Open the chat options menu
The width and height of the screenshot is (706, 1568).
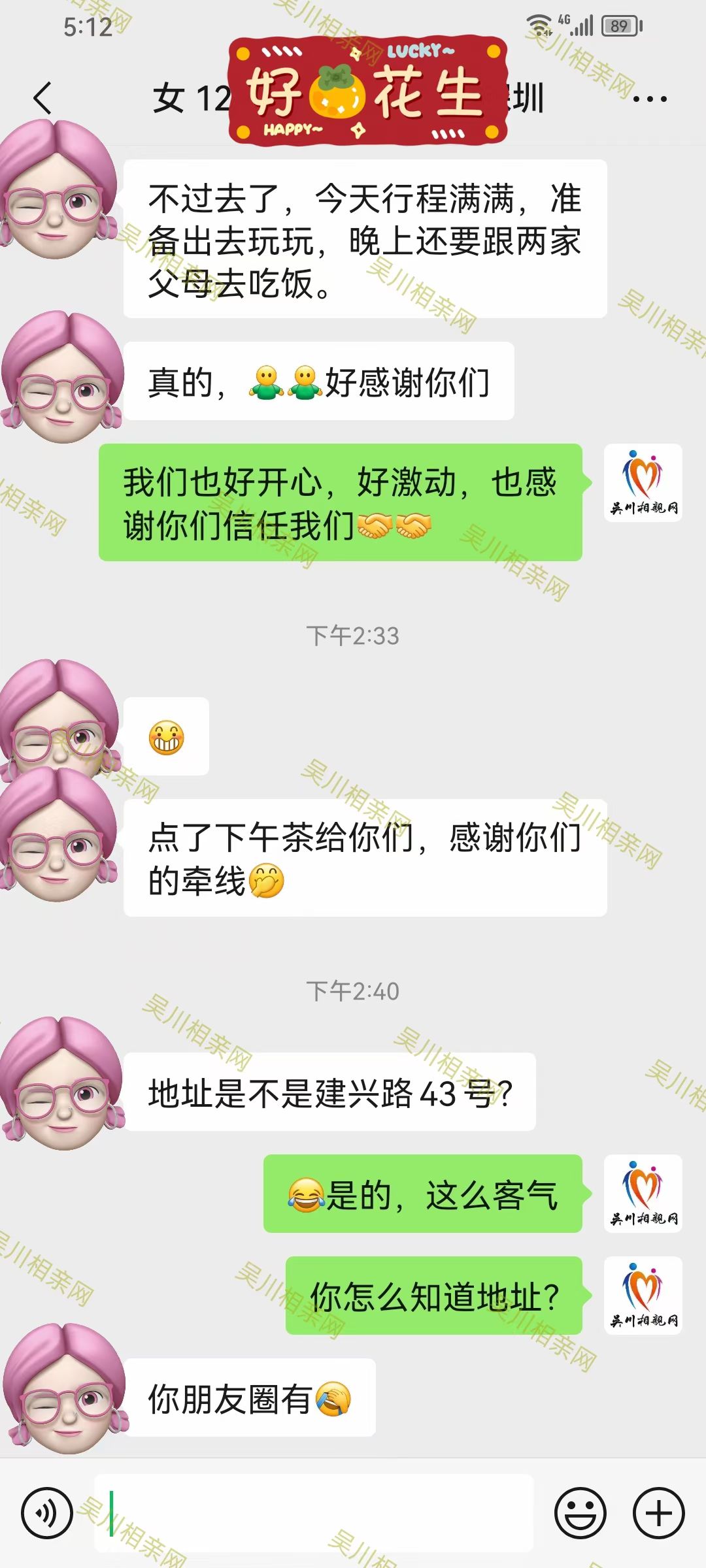tap(649, 99)
